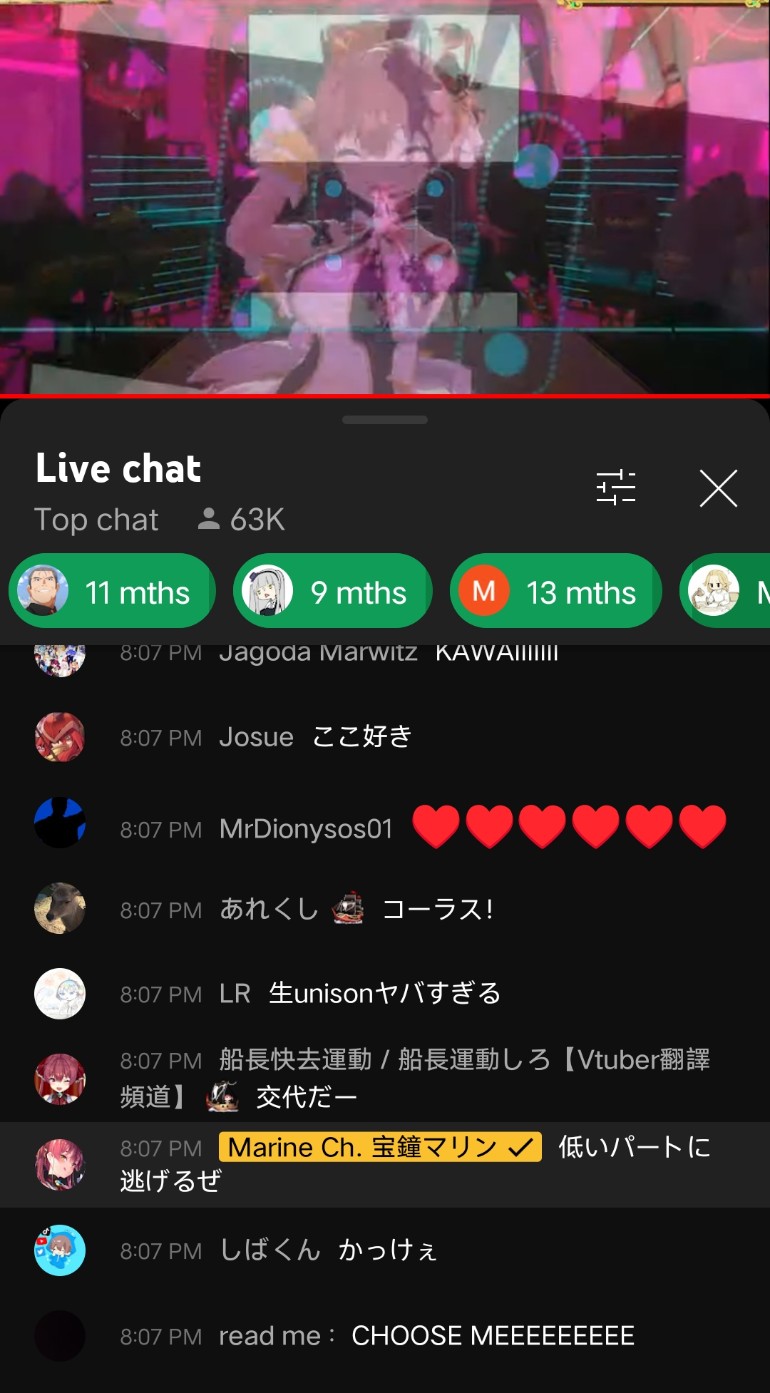Open the Top chat mode selector

tap(96, 520)
